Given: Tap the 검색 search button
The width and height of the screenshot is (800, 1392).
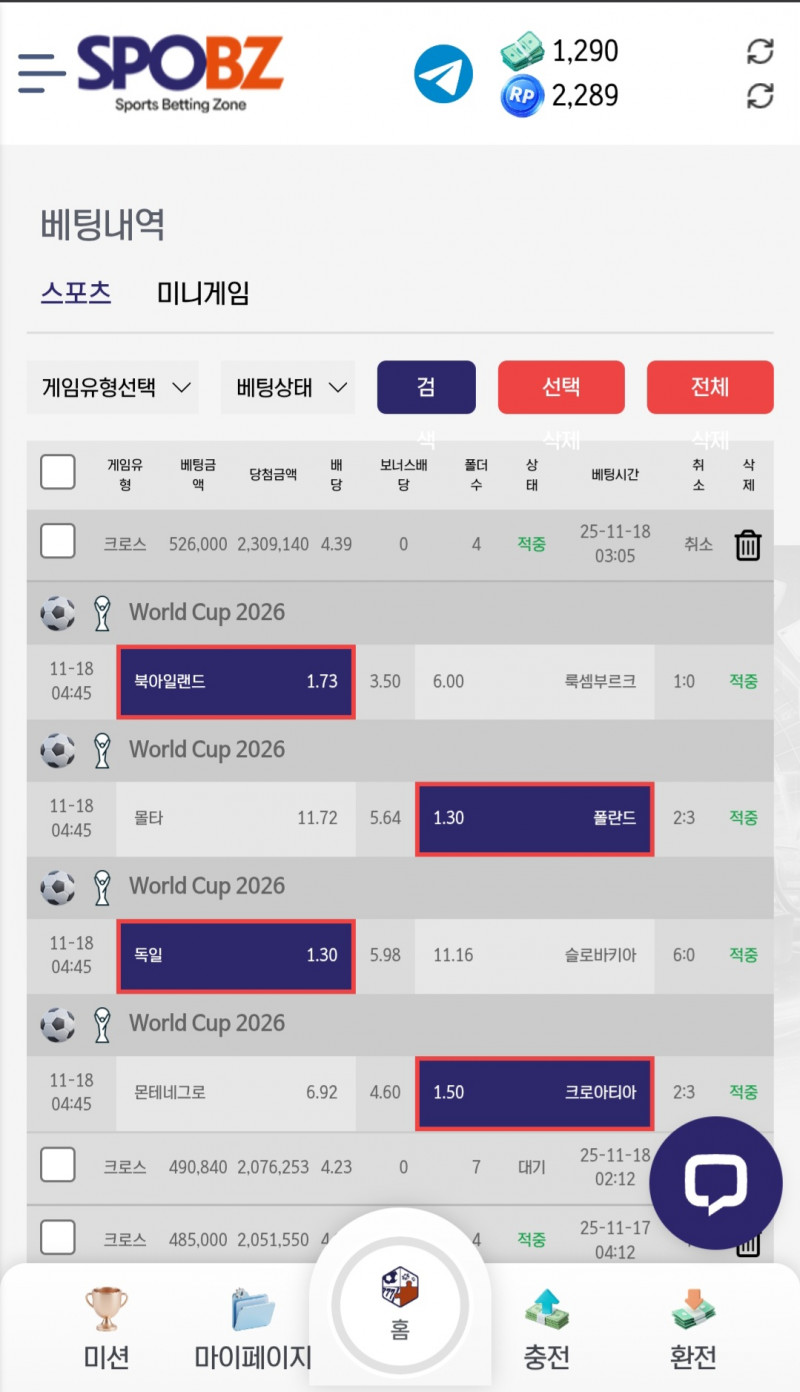Looking at the screenshot, I should (426, 387).
